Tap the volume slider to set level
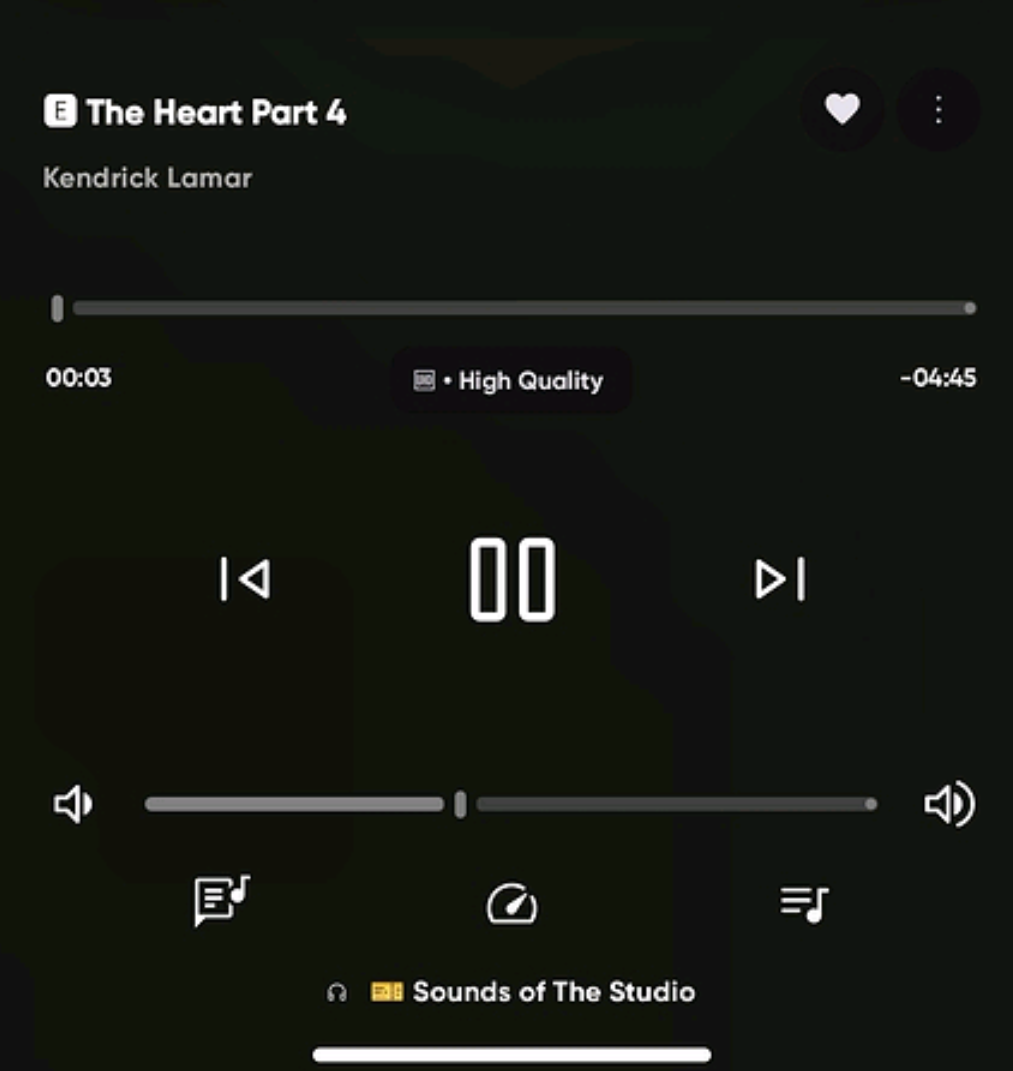 (x=510, y=804)
